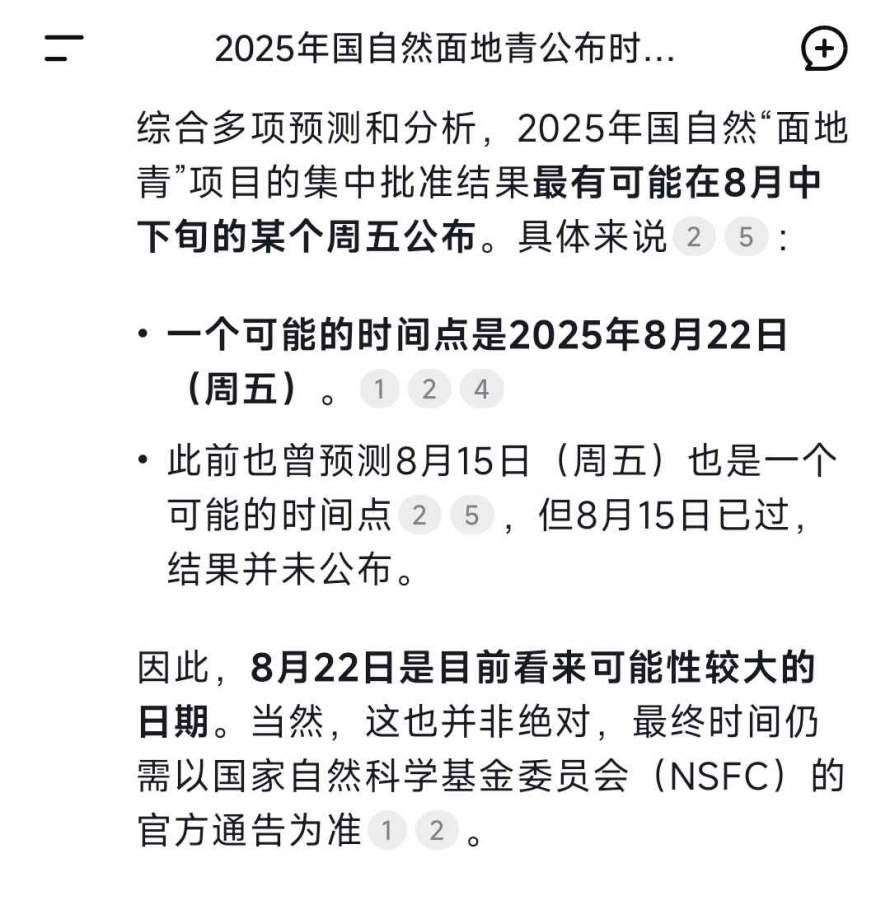Start a new chat
This screenshot has width=890, height=900.
click(x=824, y=48)
